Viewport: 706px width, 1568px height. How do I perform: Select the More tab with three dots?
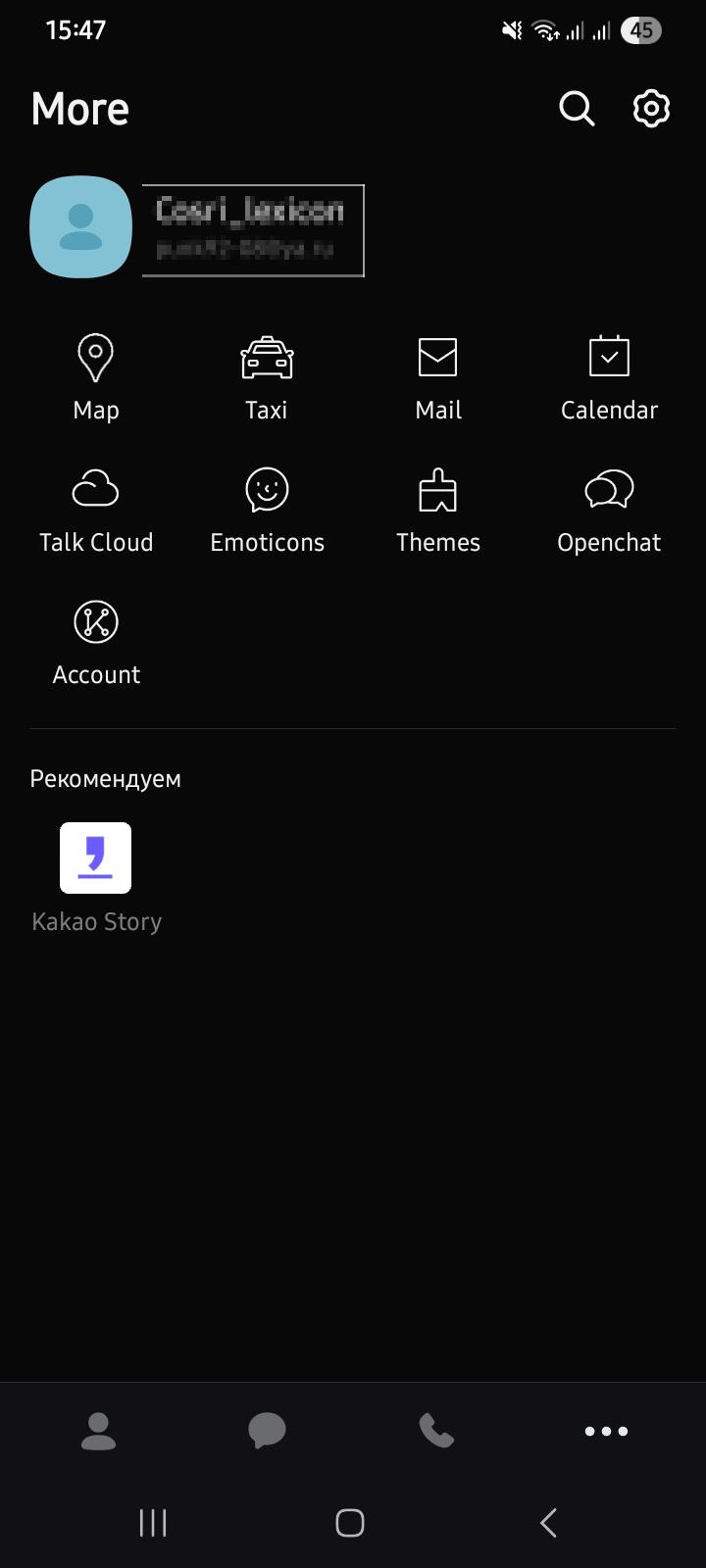pyautogui.click(x=606, y=1431)
